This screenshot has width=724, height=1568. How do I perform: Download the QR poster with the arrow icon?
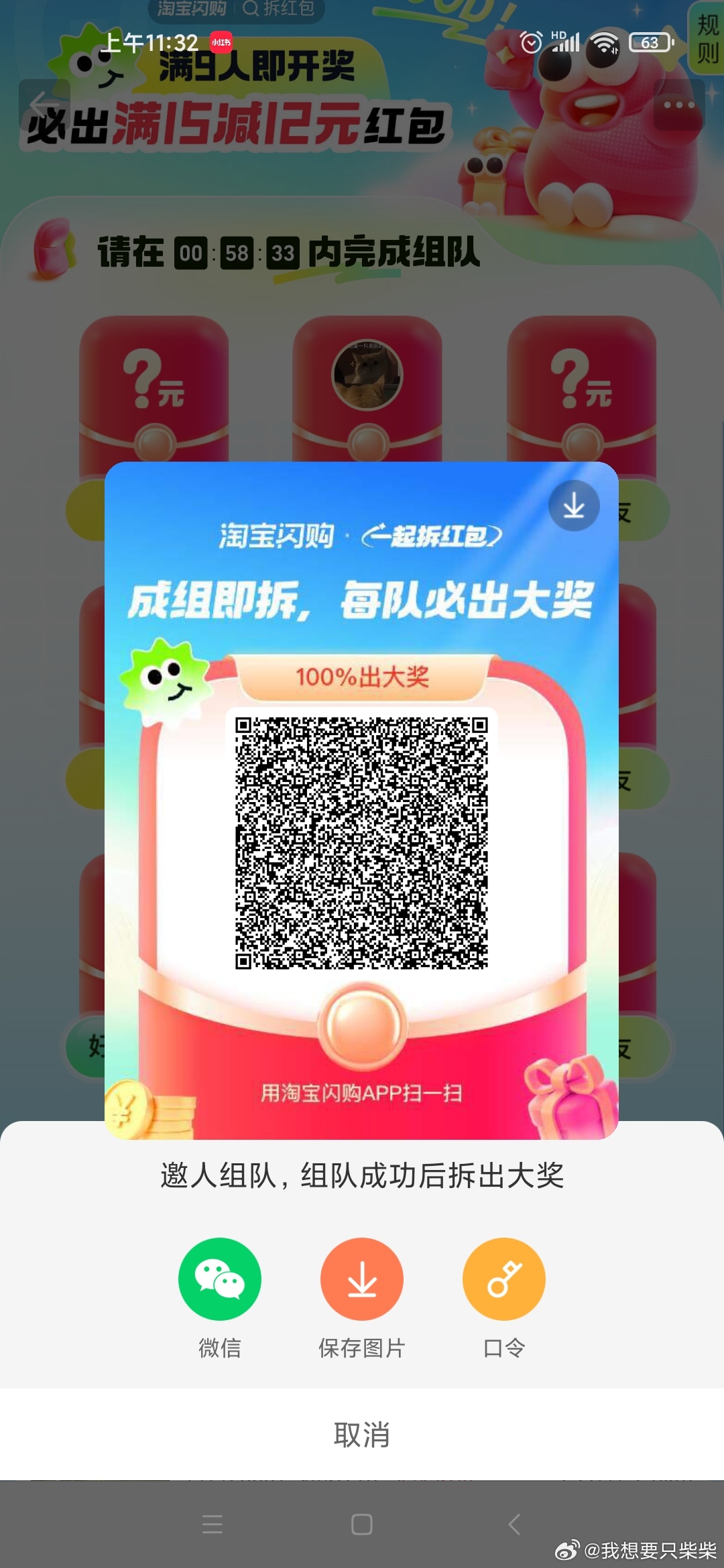pyautogui.click(x=574, y=506)
